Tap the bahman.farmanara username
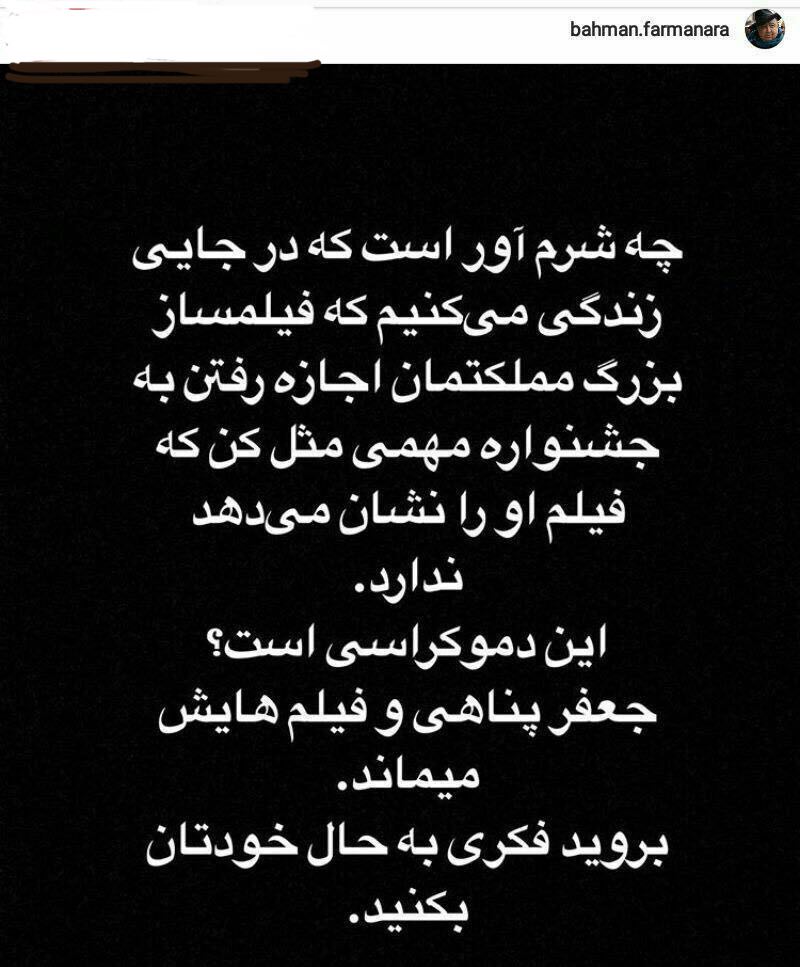Screen dimensions: 800x967 [650, 31]
